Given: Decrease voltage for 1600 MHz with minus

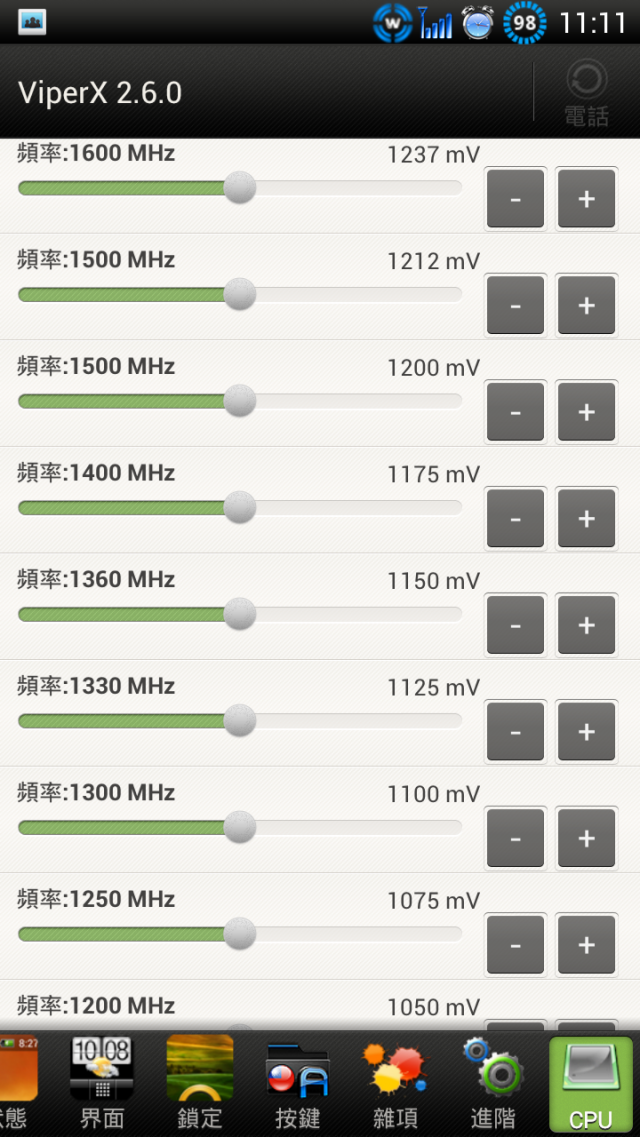Looking at the screenshot, I should click(x=515, y=199).
